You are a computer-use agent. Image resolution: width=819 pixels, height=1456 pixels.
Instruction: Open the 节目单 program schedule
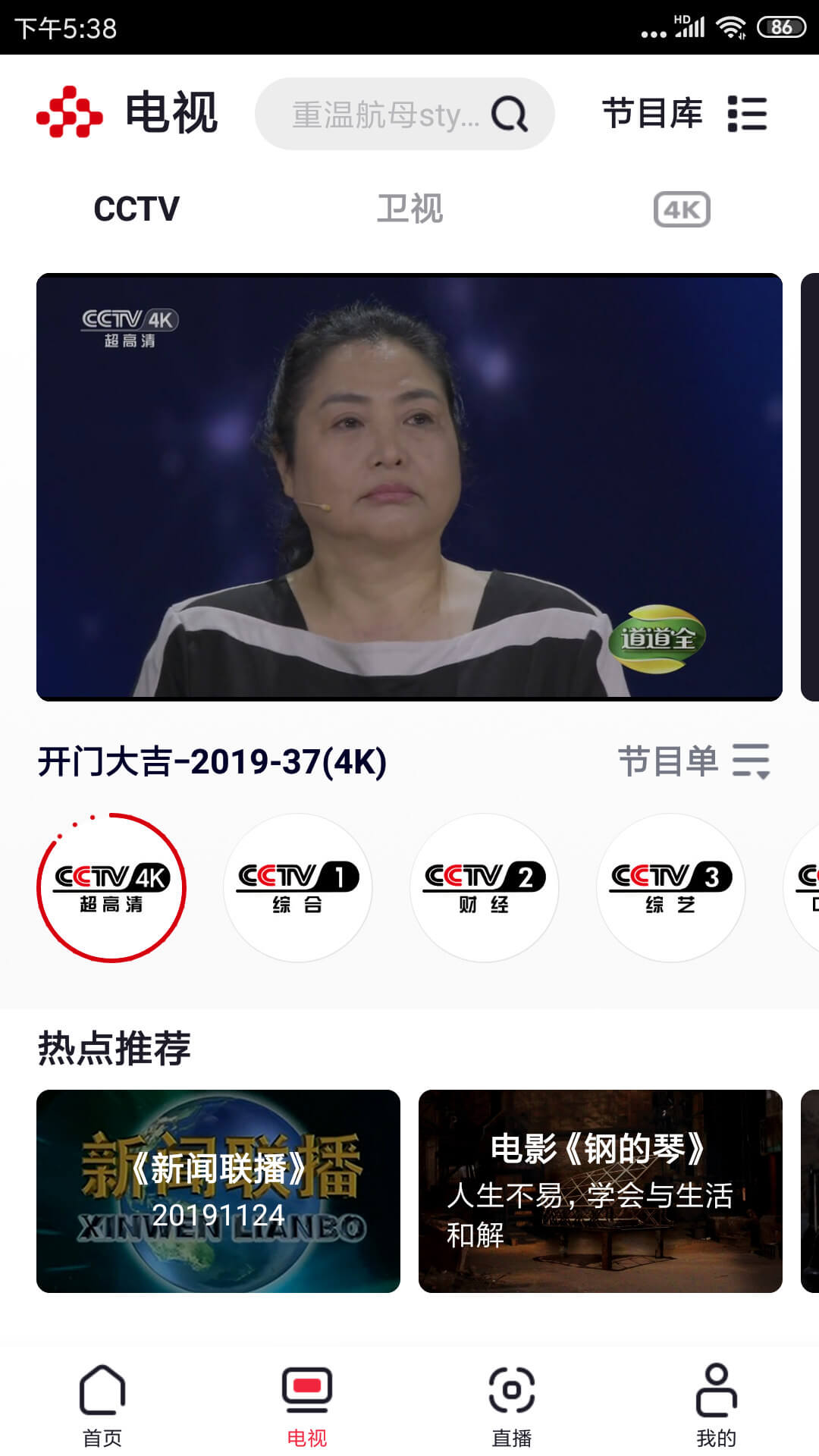[694, 761]
